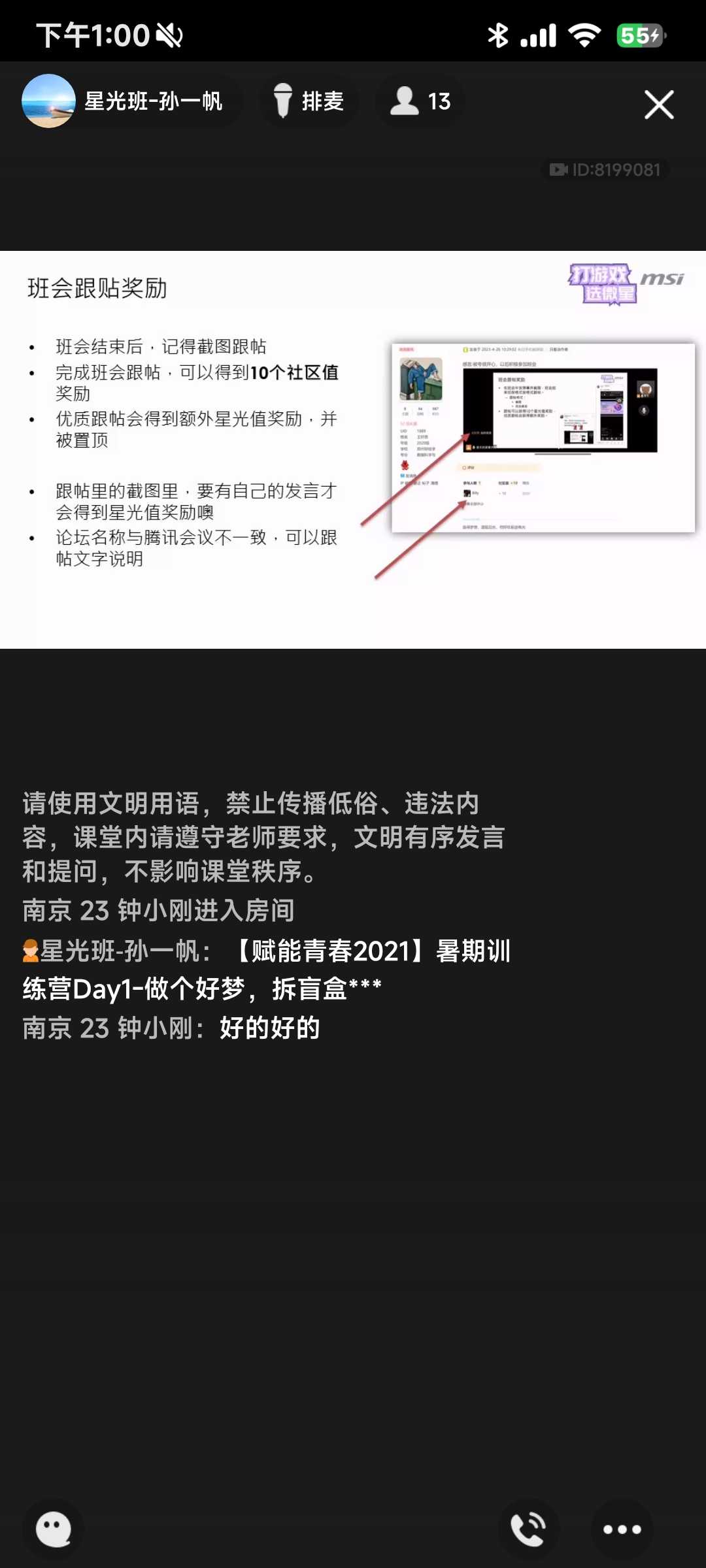The image size is (706, 1568).
Task: Tap the 排麦 mic queue button
Action: (x=309, y=101)
